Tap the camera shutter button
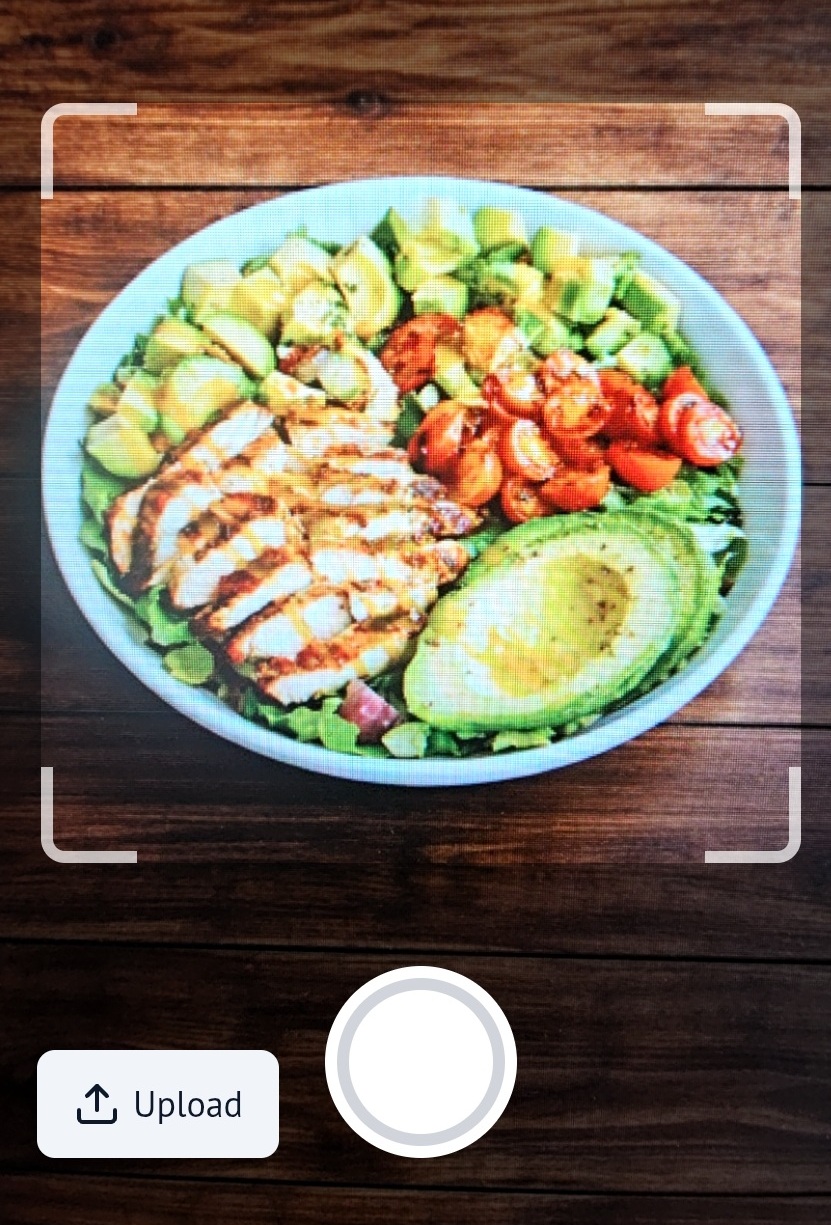Image resolution: width=831 pixels, height=1225 pixels. click(420, 1063)
